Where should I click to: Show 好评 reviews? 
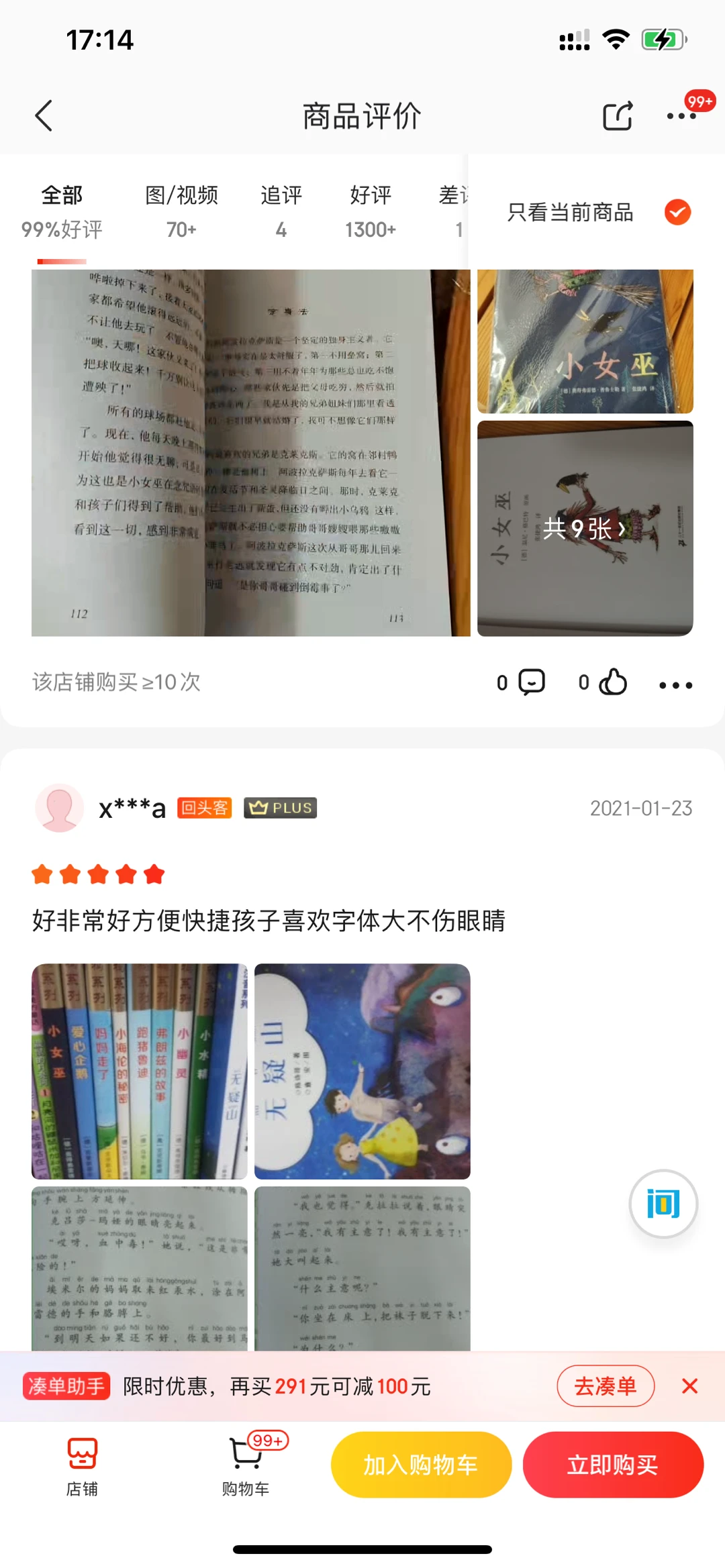point(370,211)
